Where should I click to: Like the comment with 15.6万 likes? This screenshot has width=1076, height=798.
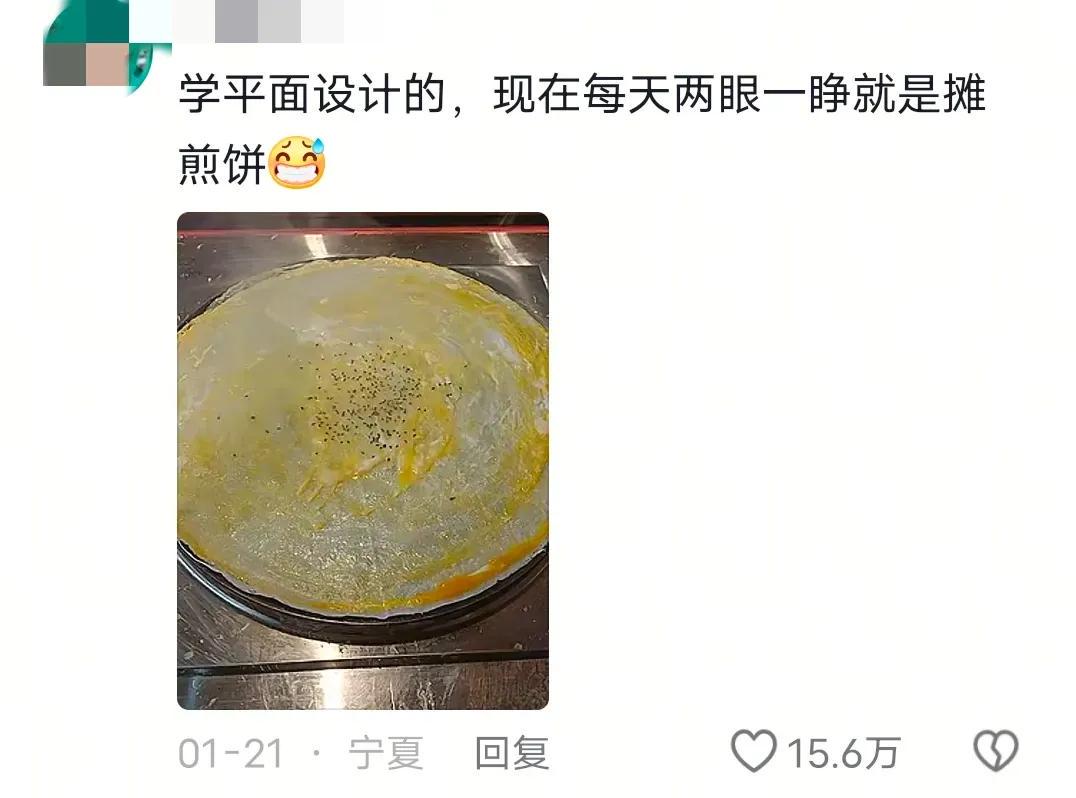(755, 752)
